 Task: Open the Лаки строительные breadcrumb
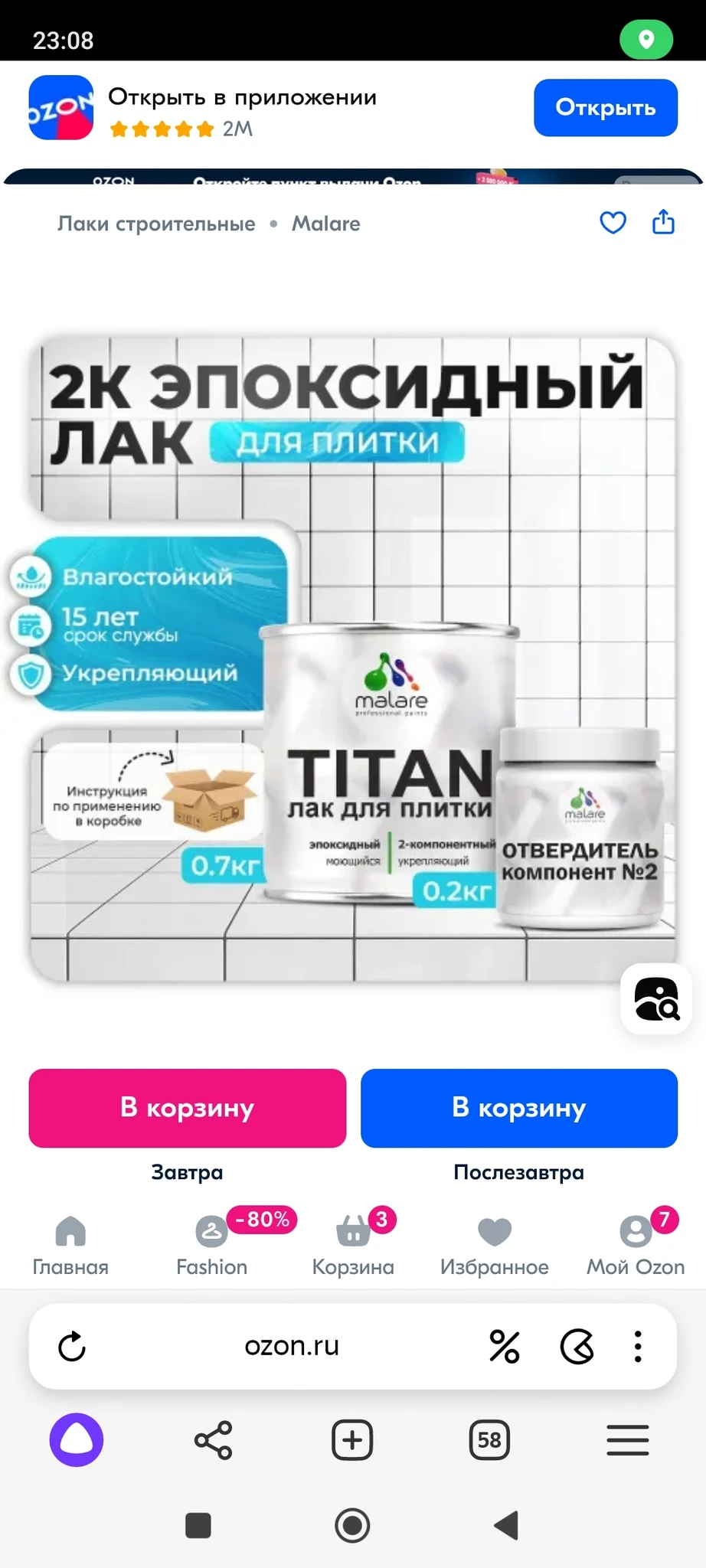pyautogui.click(x=156, y=224)
